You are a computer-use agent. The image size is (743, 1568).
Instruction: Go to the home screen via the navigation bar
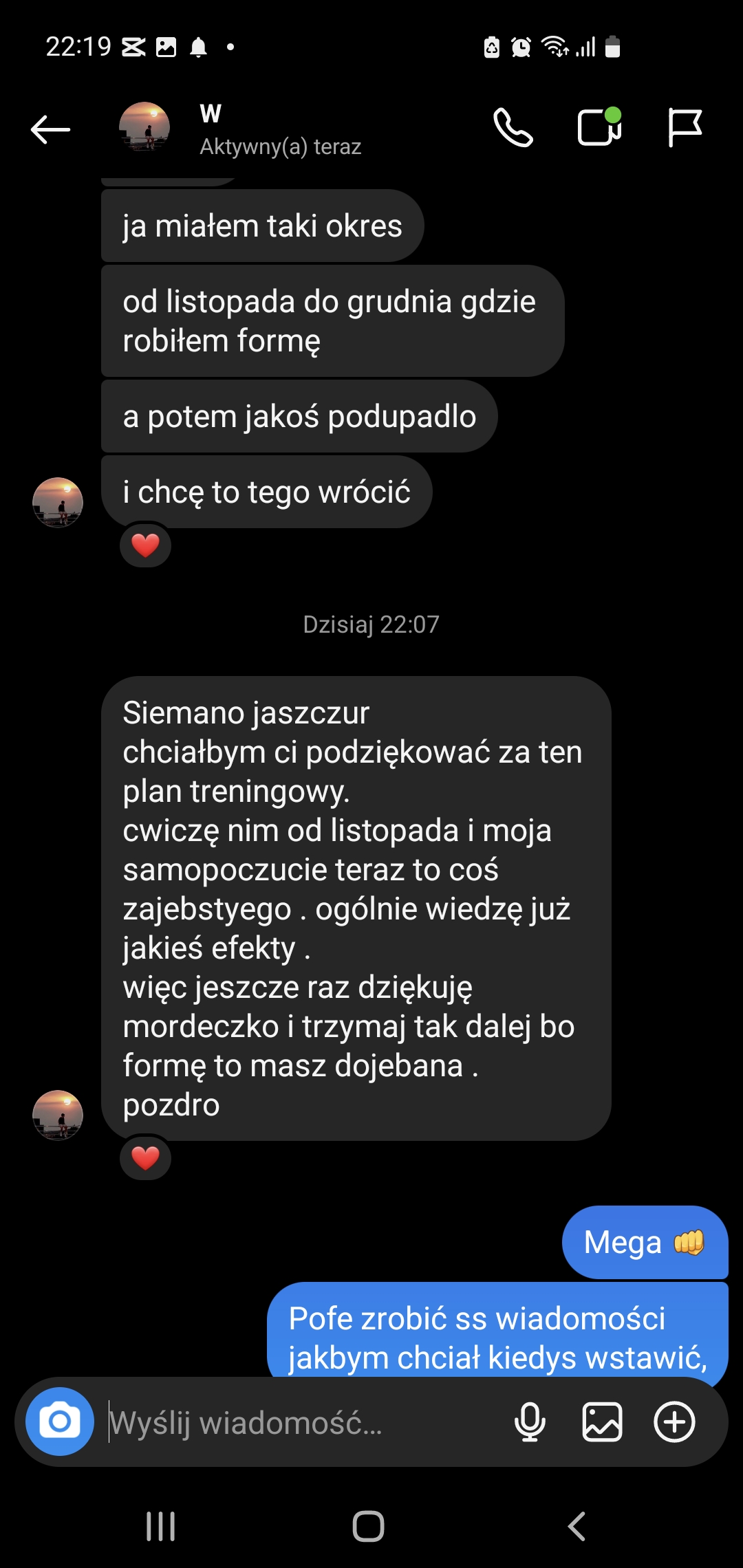pos(369,1527)
